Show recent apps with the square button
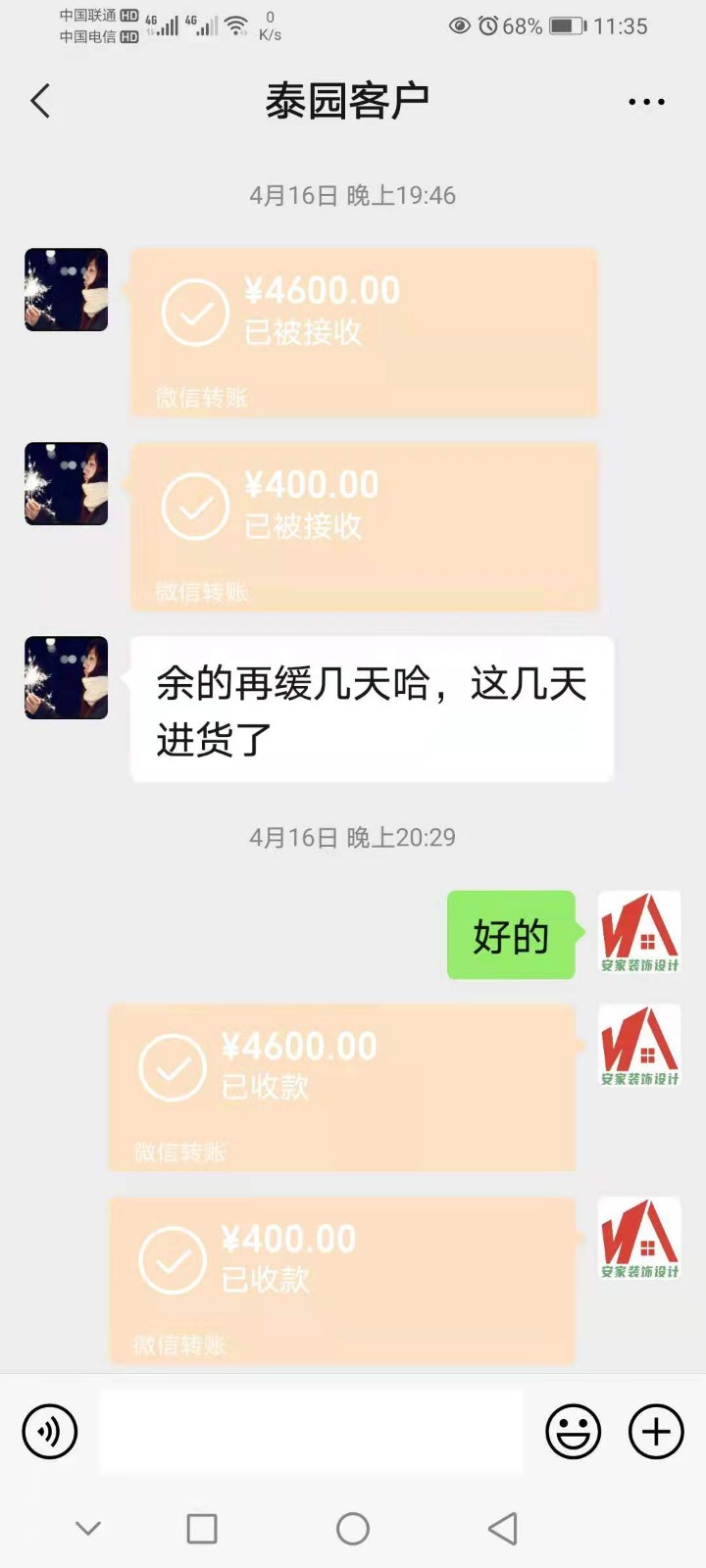Screen dimensions: 706x1568 tap(202, 1529)
